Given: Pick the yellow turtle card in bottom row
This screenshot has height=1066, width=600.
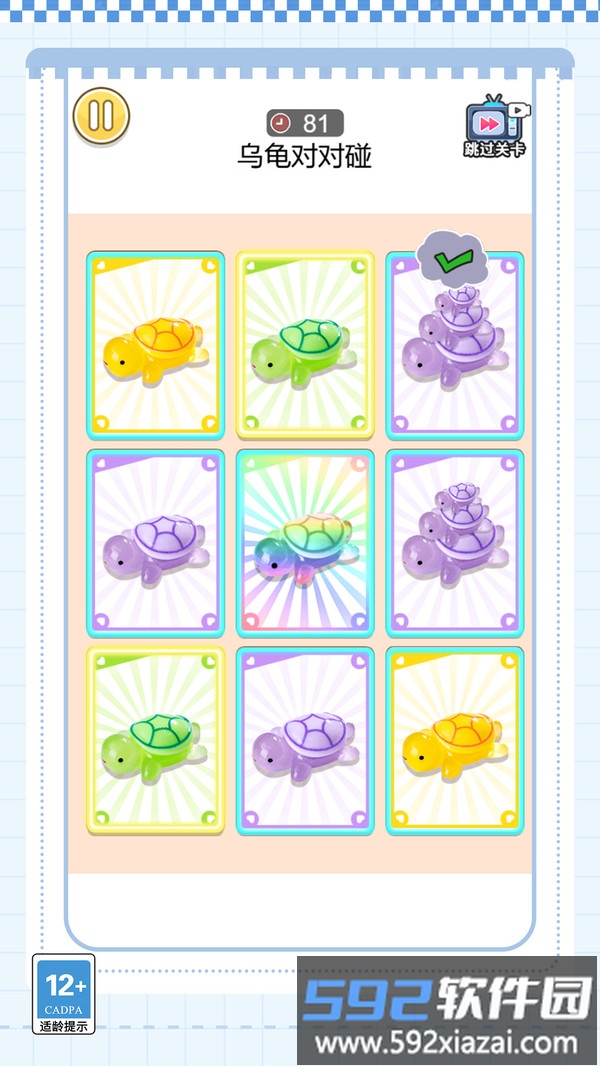Looking at the screenshot, I should (x=455, y=741).
